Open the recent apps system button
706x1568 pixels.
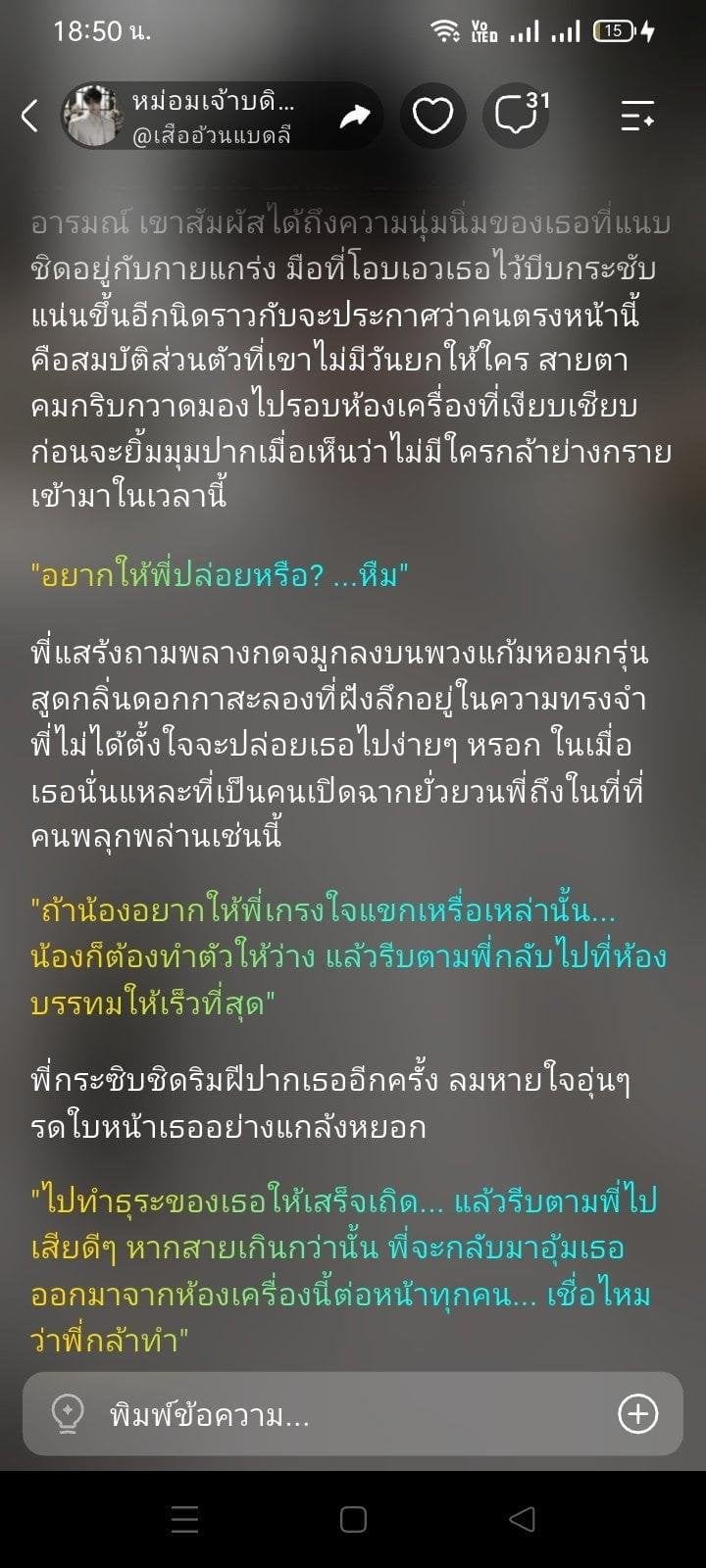tap(185, 1520)
